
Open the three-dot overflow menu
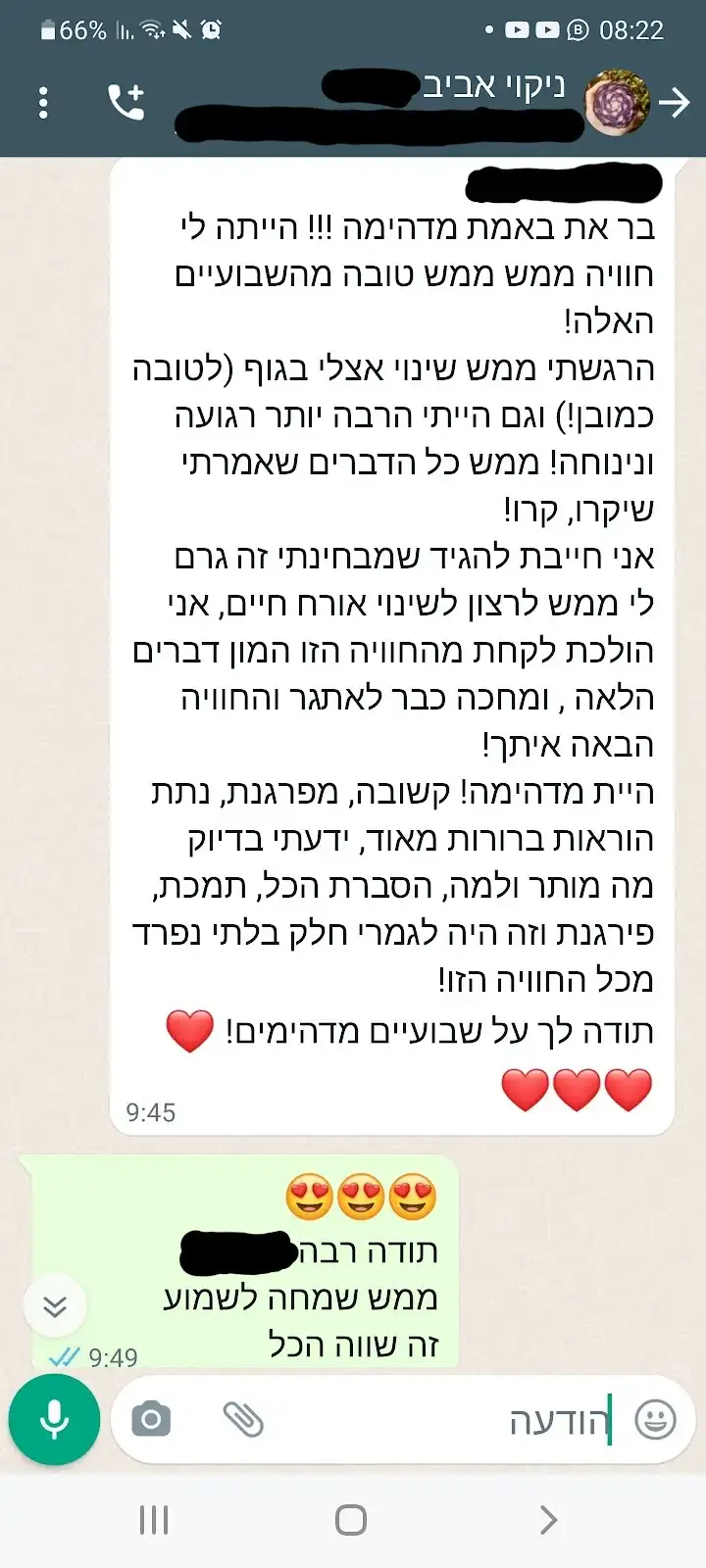tap(43, 103)
